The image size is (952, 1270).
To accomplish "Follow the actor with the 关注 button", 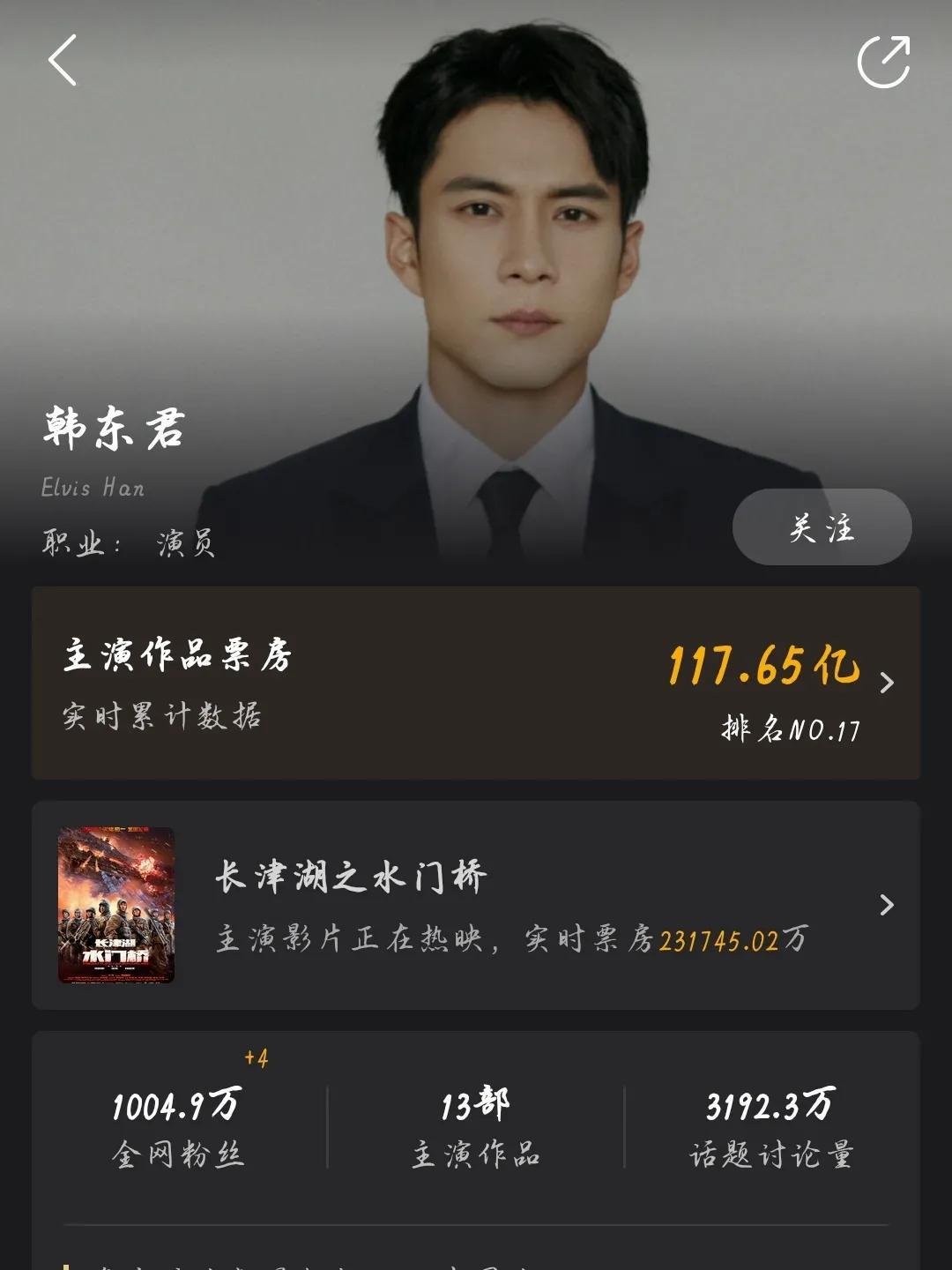I will click(822, 527).
